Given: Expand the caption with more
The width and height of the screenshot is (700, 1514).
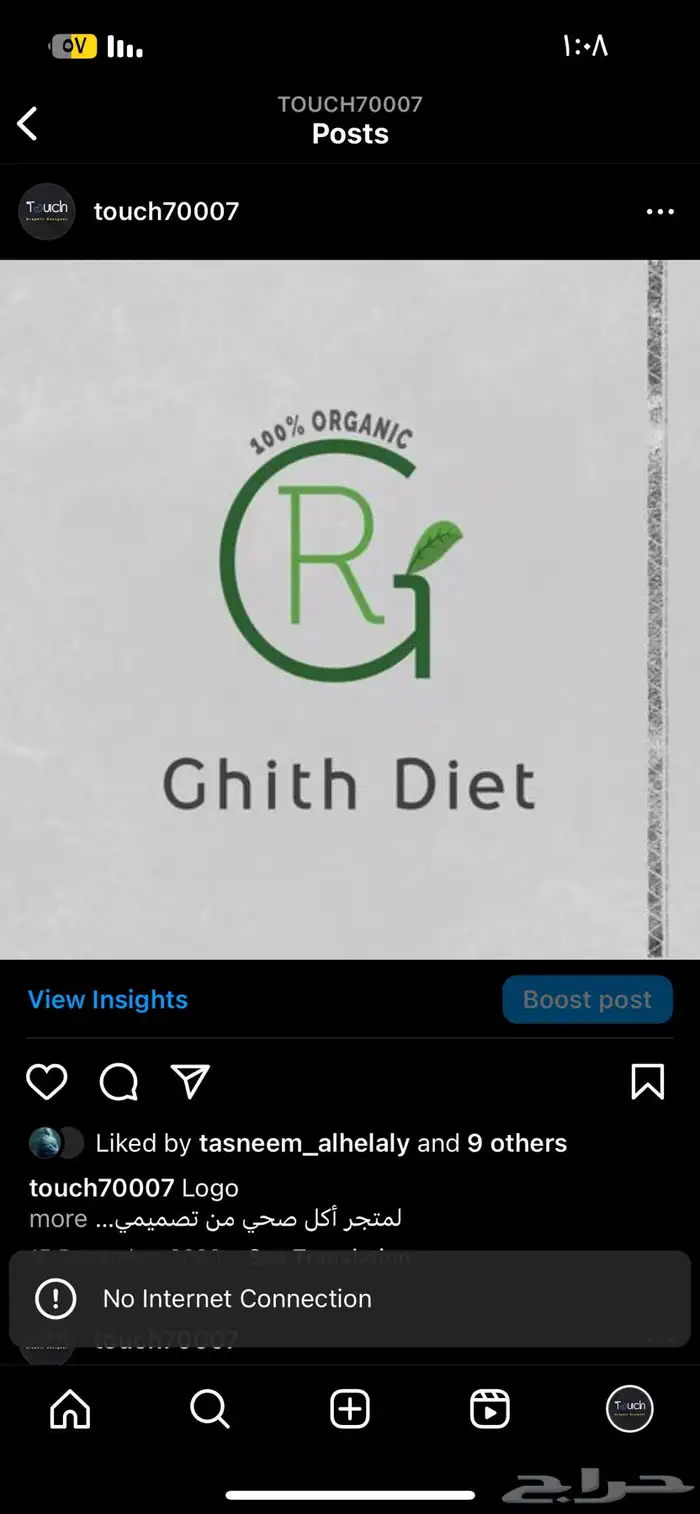Looking at the screenshot, I should click(58, 1219).
